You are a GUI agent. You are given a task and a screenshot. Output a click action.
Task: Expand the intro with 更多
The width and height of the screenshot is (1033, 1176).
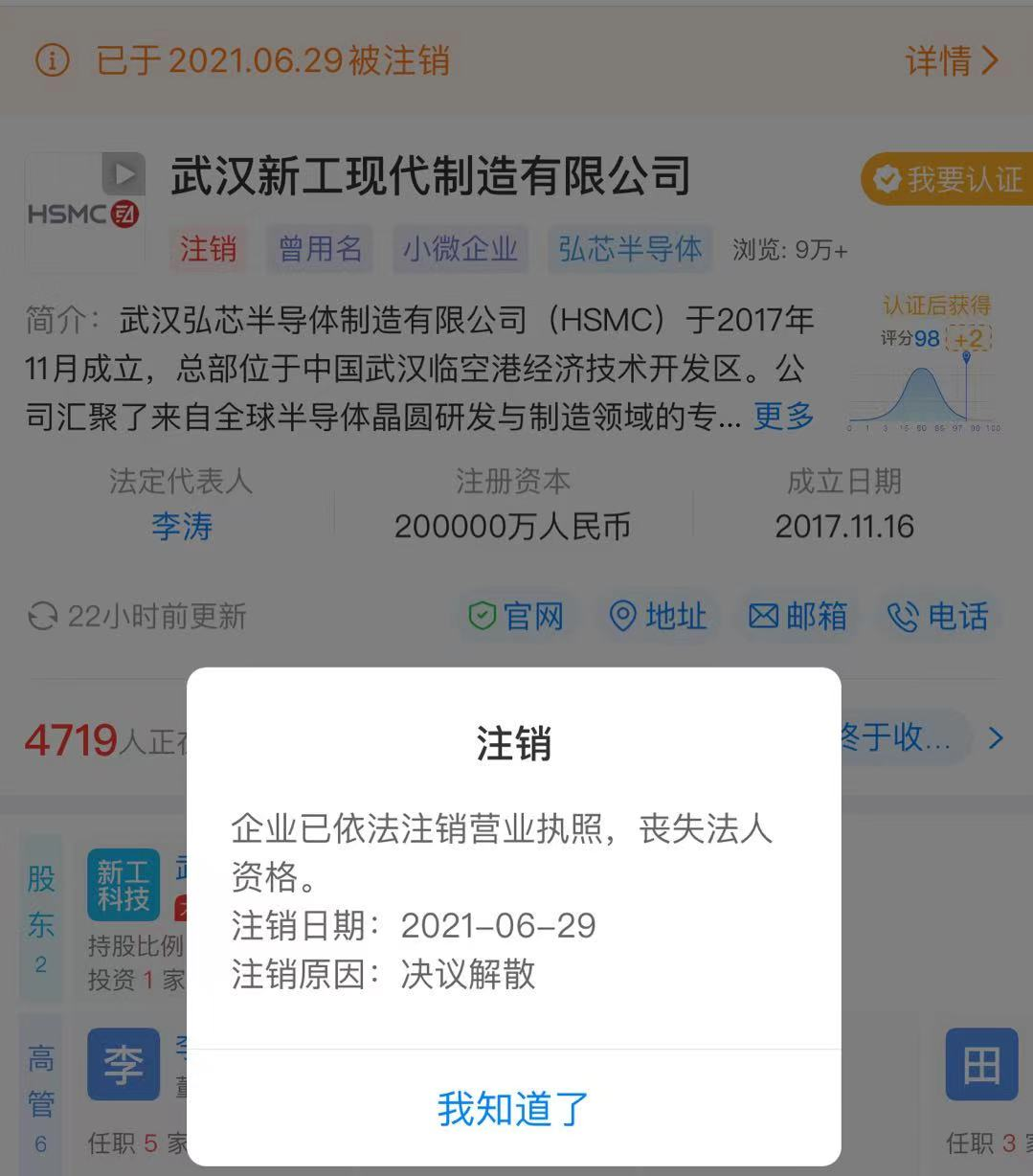(783, 416)
